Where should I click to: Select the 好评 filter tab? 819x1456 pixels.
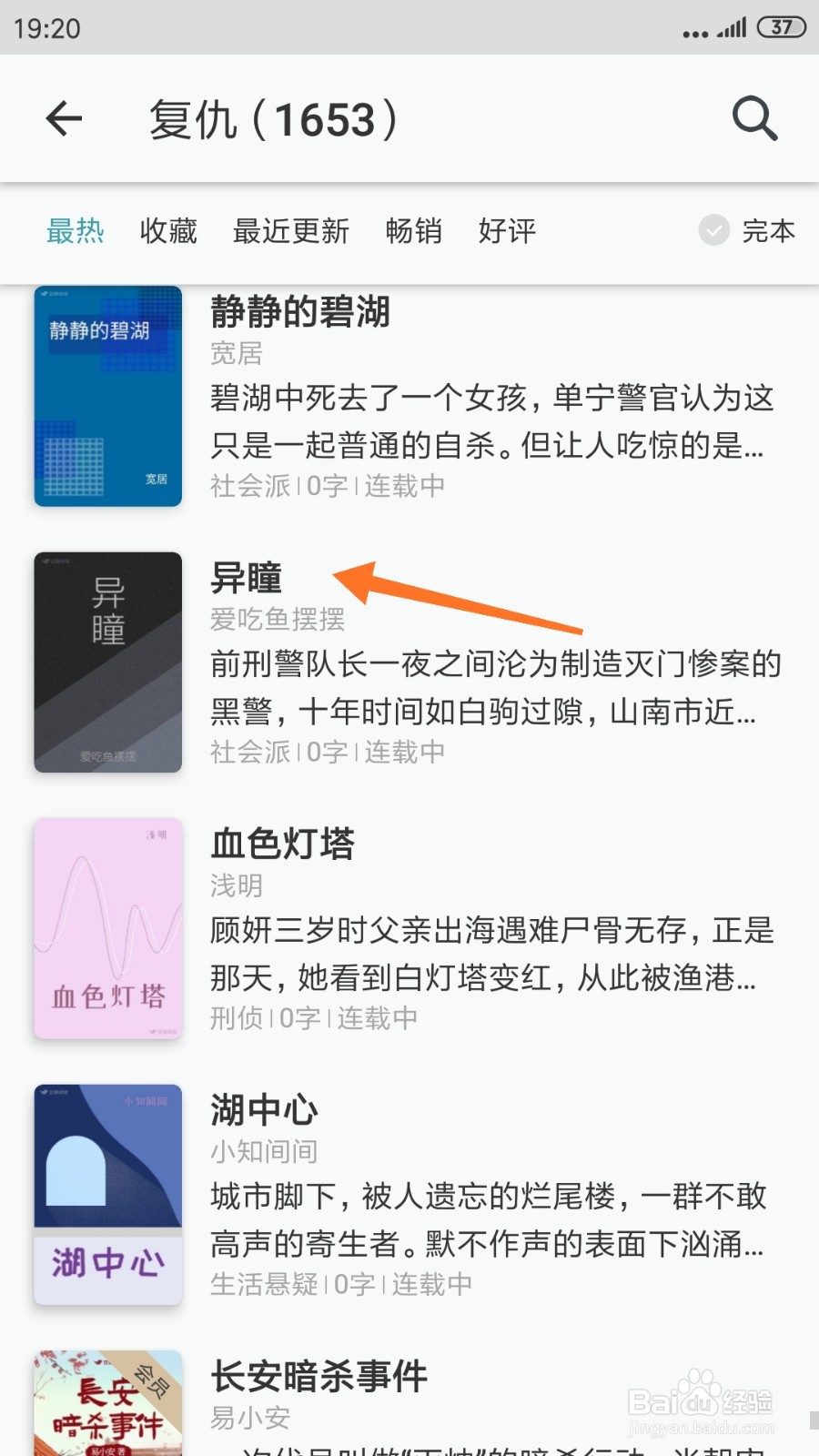(507, 232)
